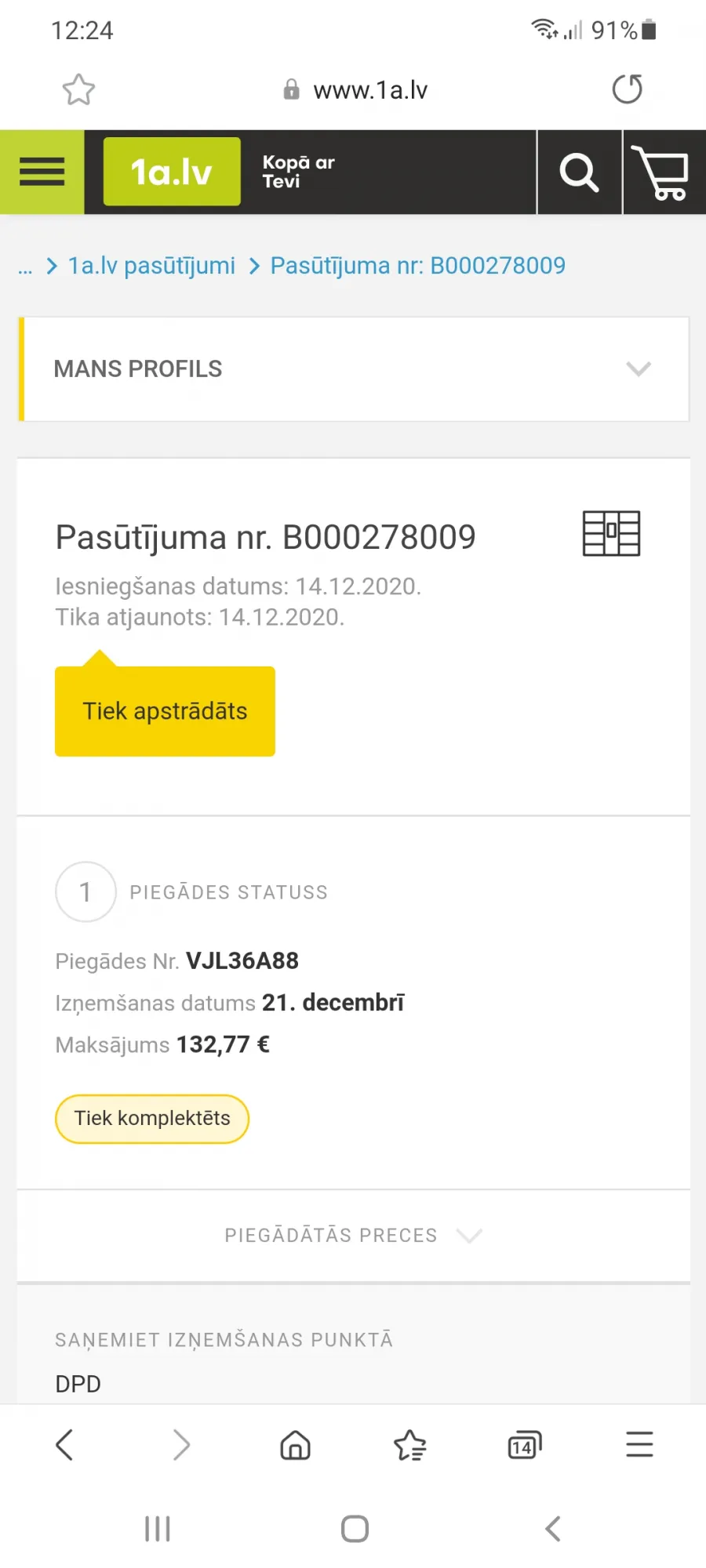
Task: Open recent apps from the navigation bar
Action: (158, 1529)
